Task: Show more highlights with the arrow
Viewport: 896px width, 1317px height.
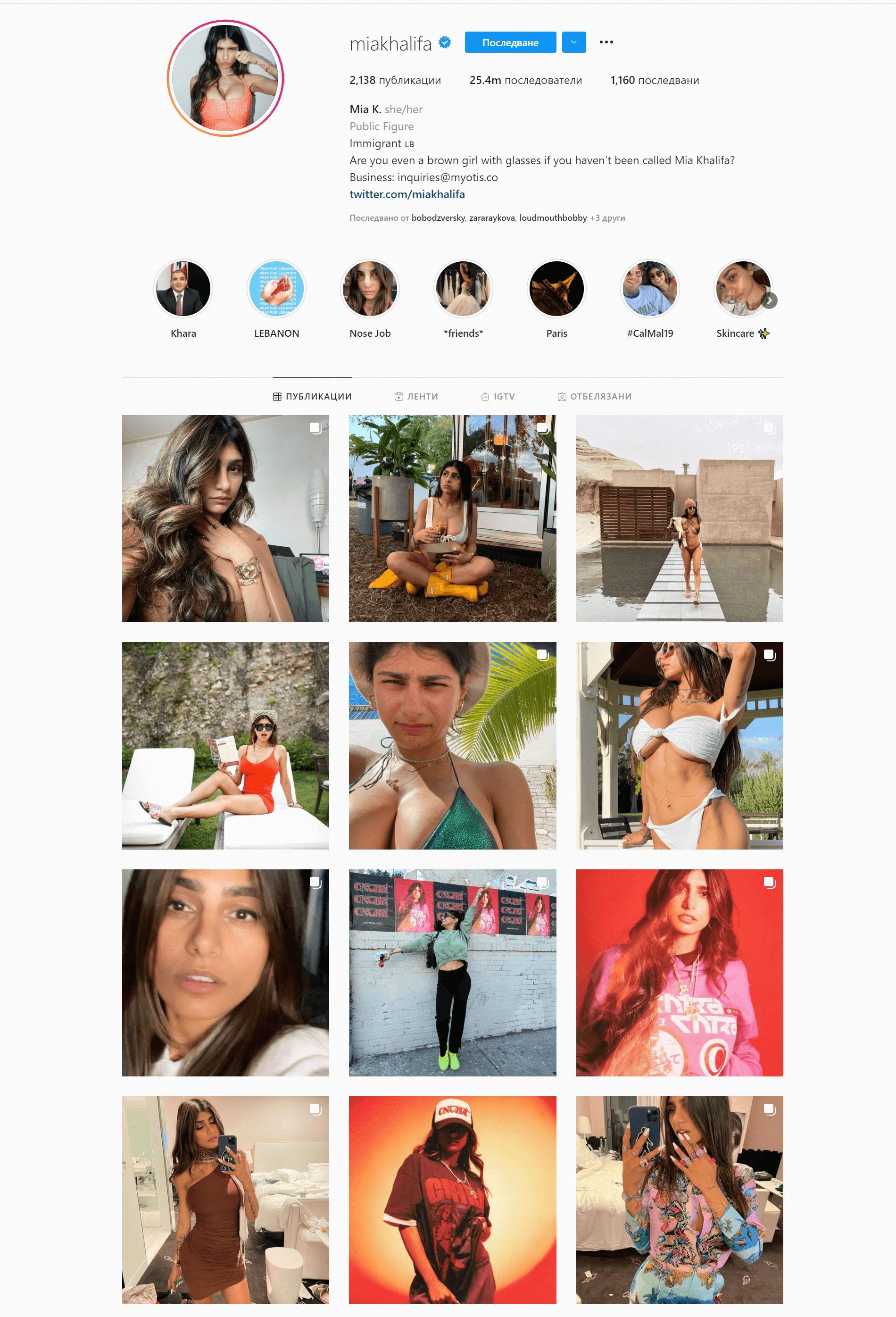Action: 769,301
